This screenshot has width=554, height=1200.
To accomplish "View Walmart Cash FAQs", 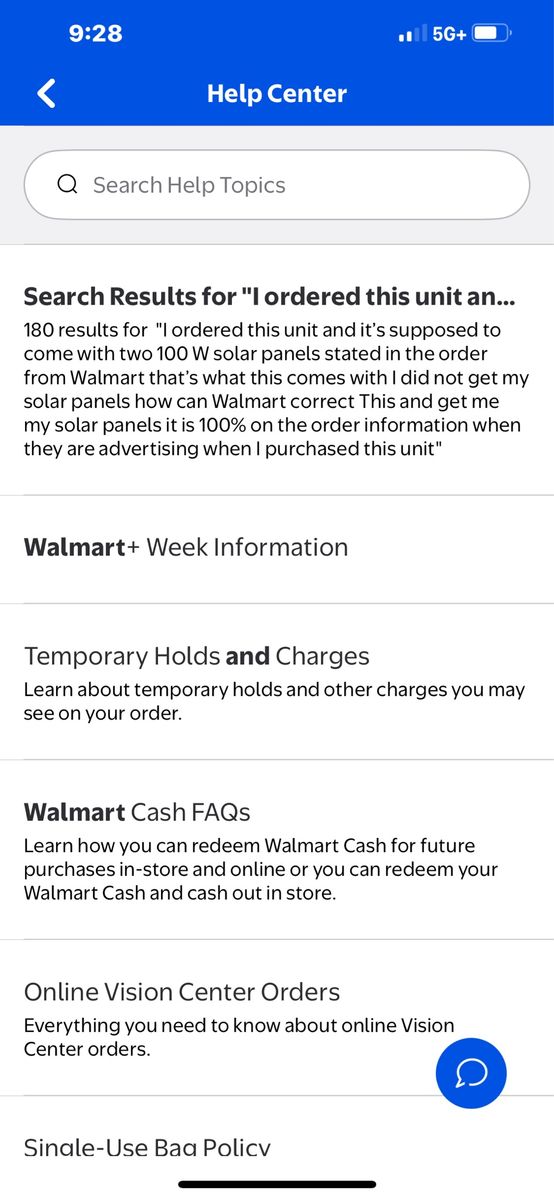I will click(277, 850).
